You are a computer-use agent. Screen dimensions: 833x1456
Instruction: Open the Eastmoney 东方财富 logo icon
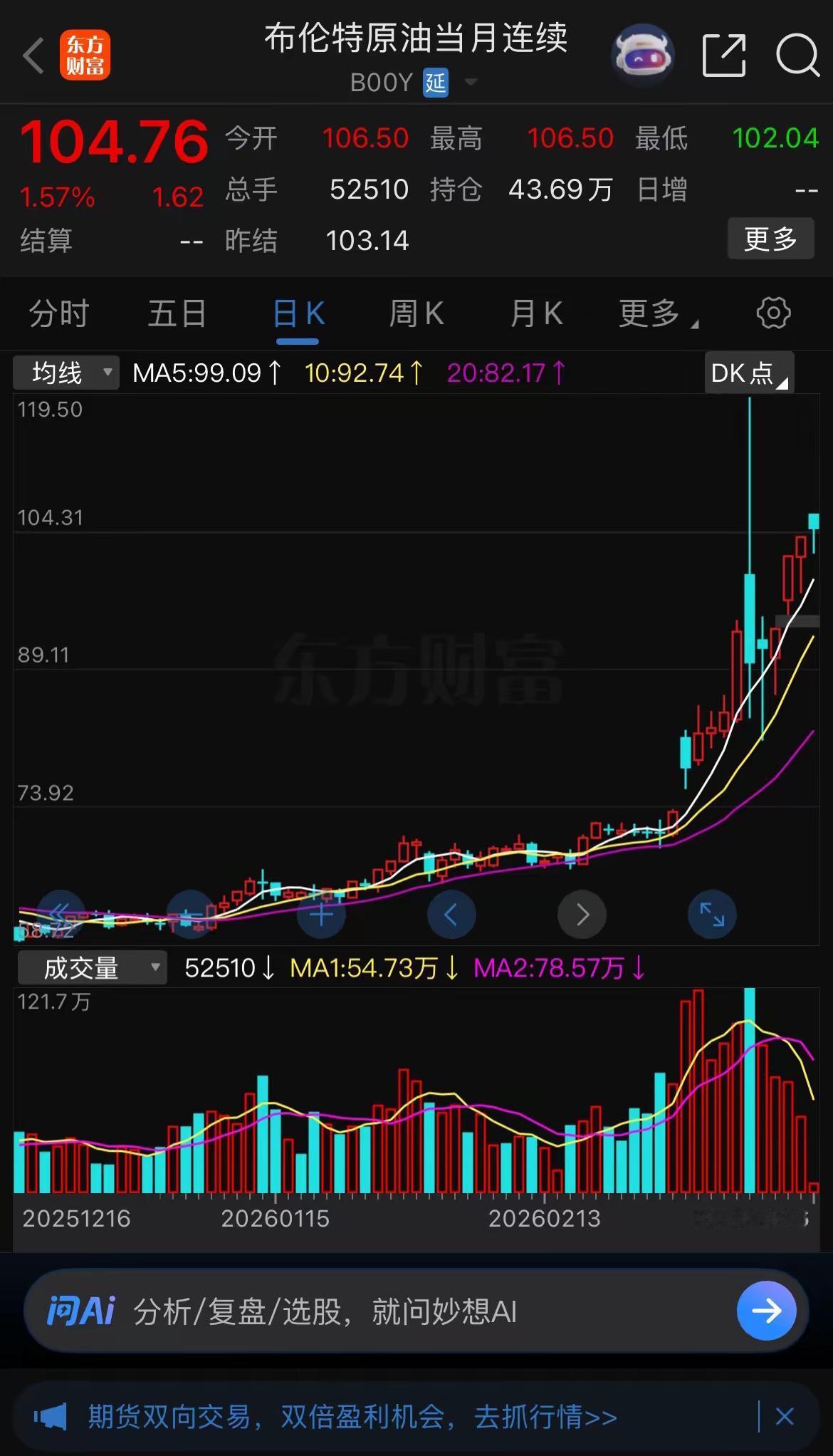click(85, 56)
